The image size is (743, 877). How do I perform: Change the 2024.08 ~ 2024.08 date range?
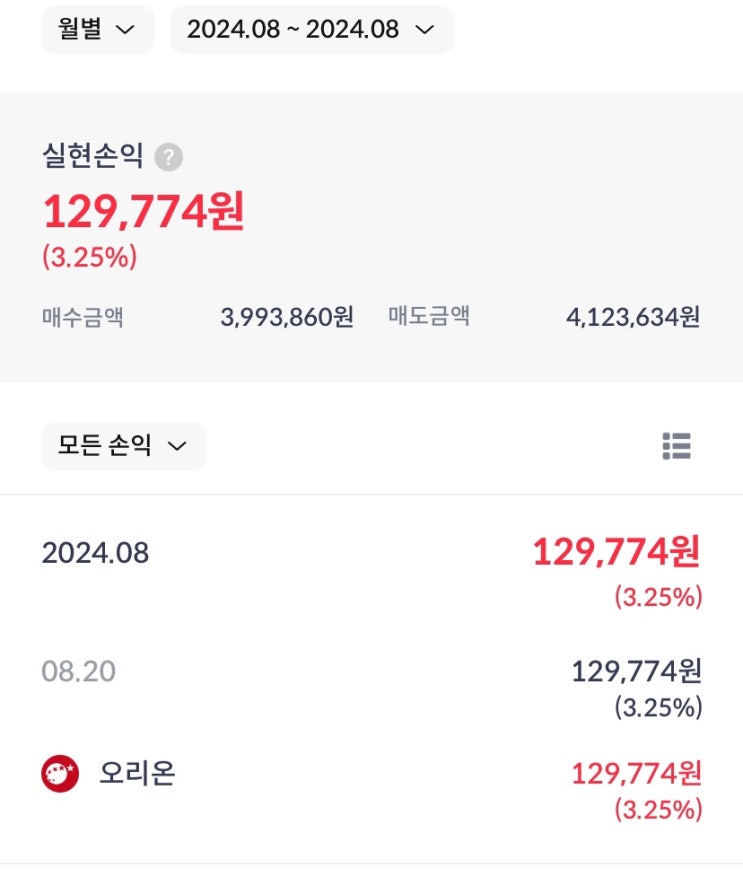pyautogui.click(x=312, y=29)
